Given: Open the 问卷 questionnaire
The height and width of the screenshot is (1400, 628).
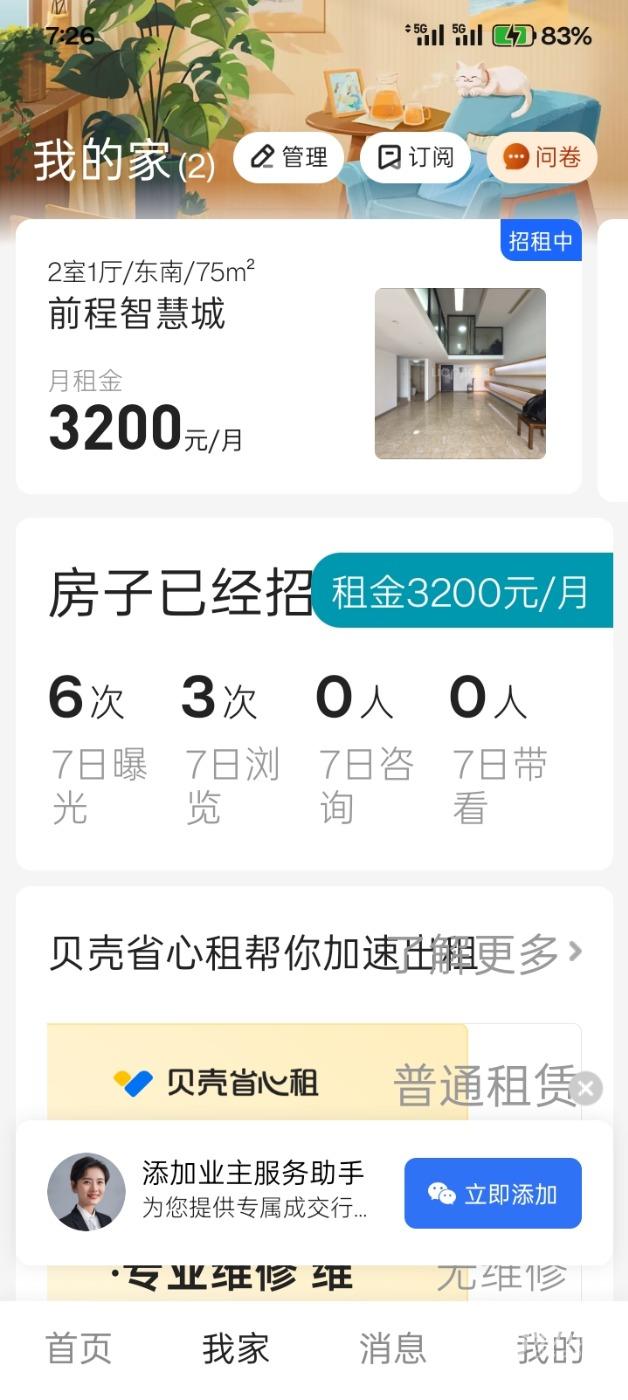Looking at the screenshot, I should point(542,158).
